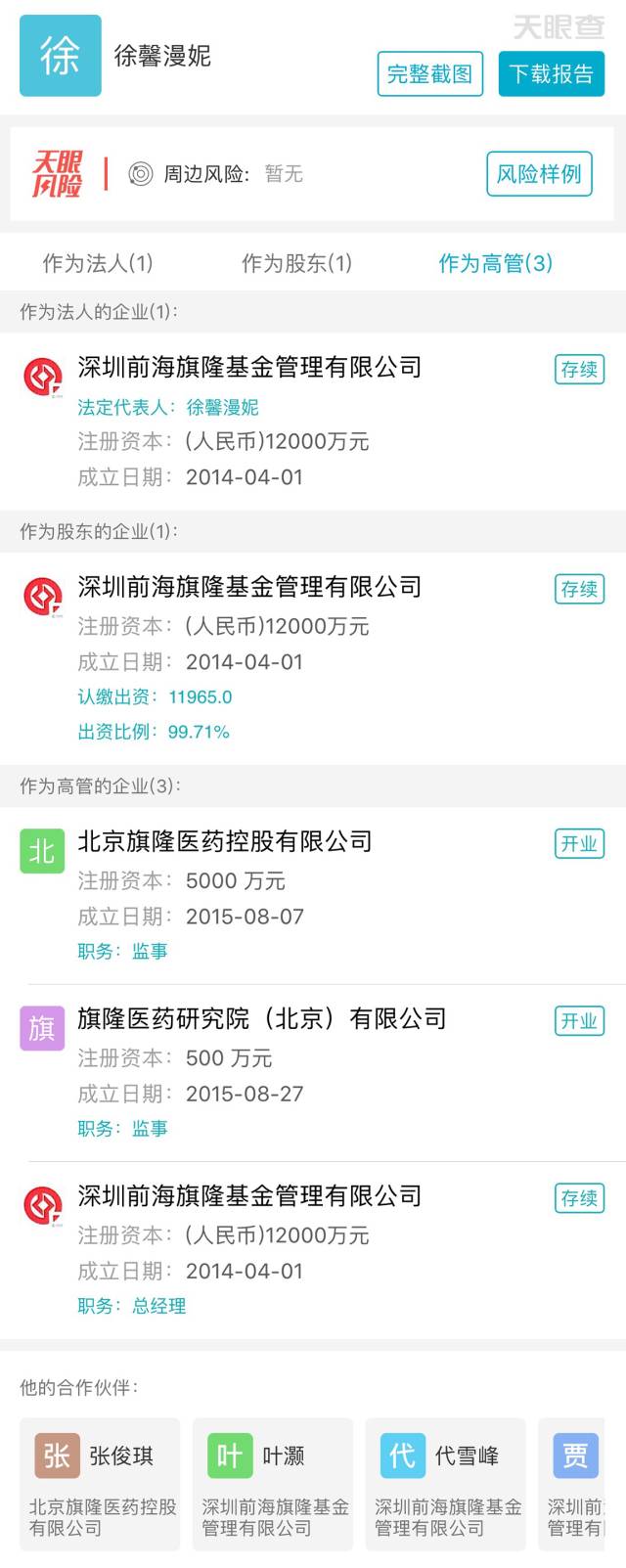Download the report via 下载报告
This screenshot has height=1568, width=626.
tap(552, 73)
